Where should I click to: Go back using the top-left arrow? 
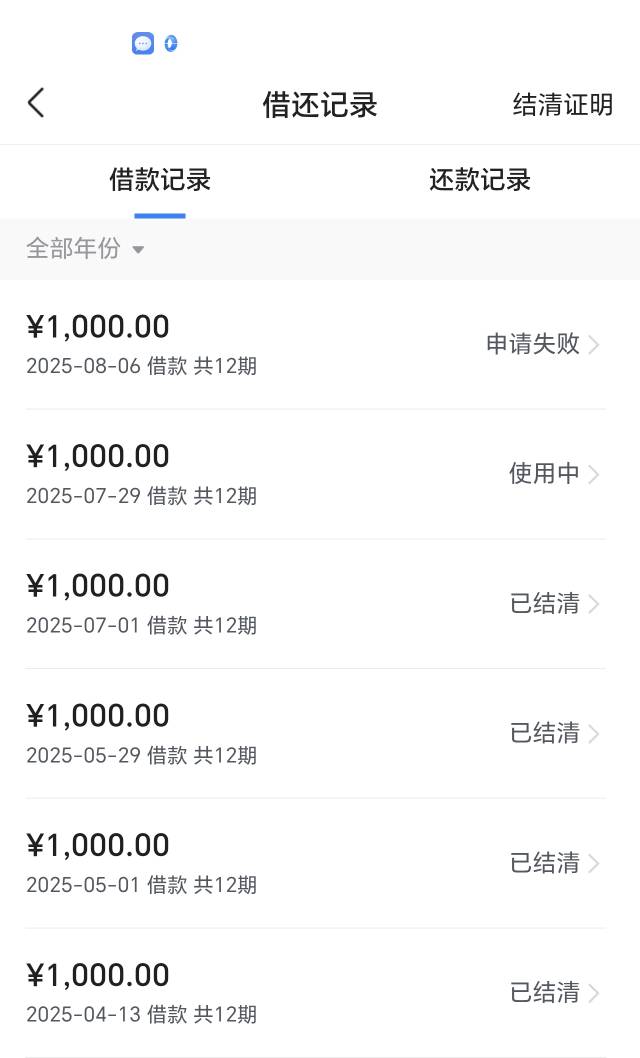click(36, 103)
